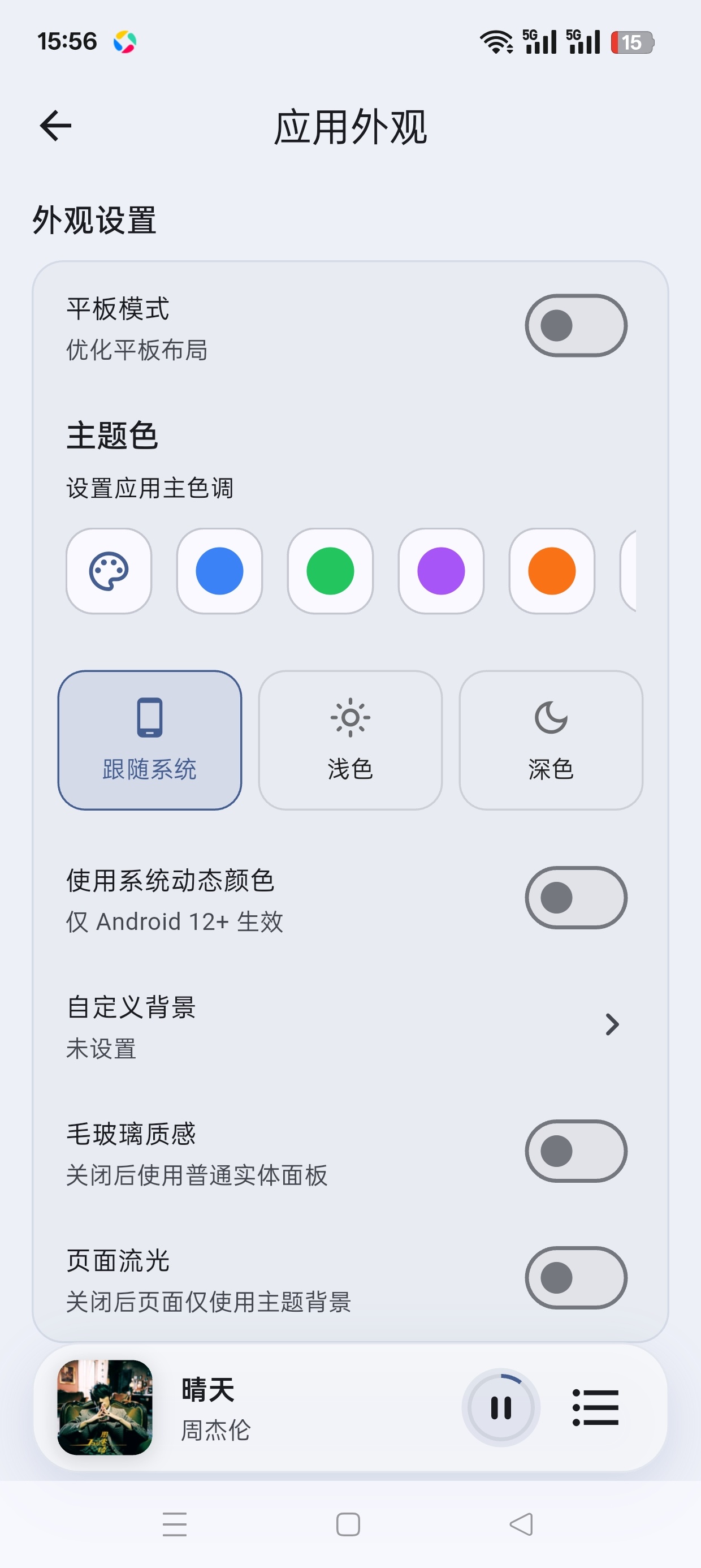Open recent apps from navigation bar

[175, 1524]
